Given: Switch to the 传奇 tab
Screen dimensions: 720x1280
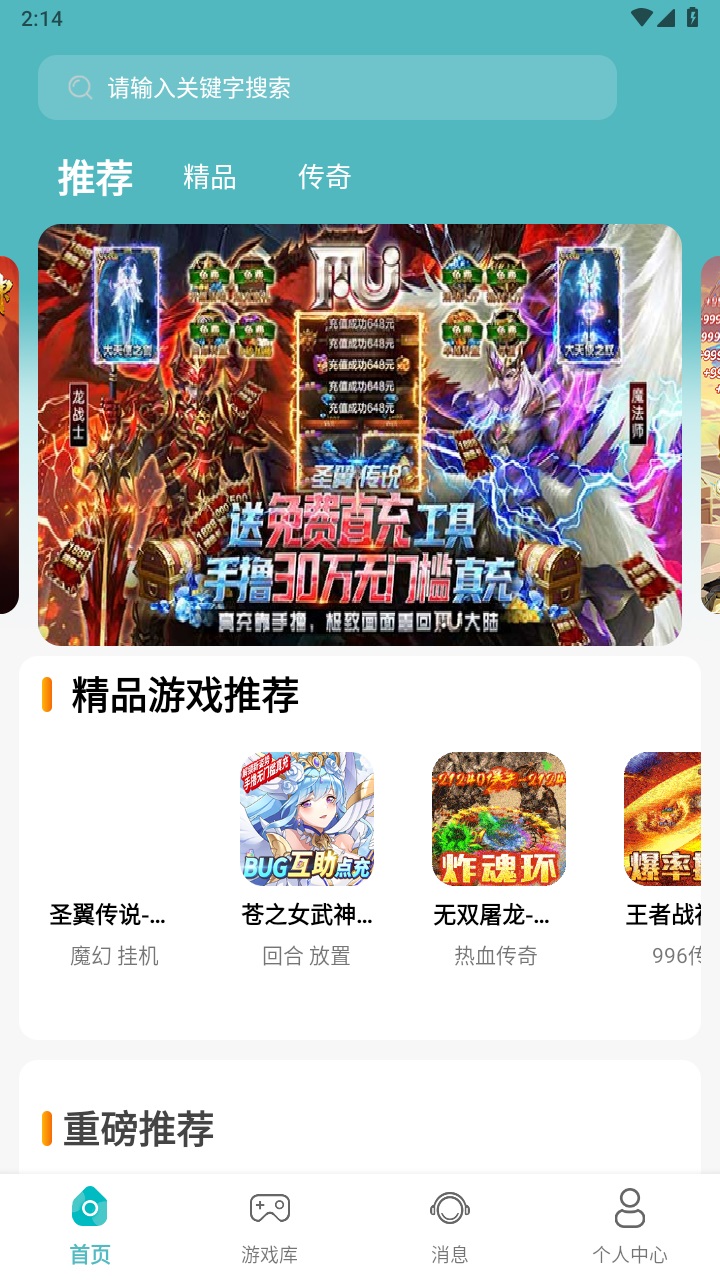Looking at the screenshot, I should pos(325,178).
